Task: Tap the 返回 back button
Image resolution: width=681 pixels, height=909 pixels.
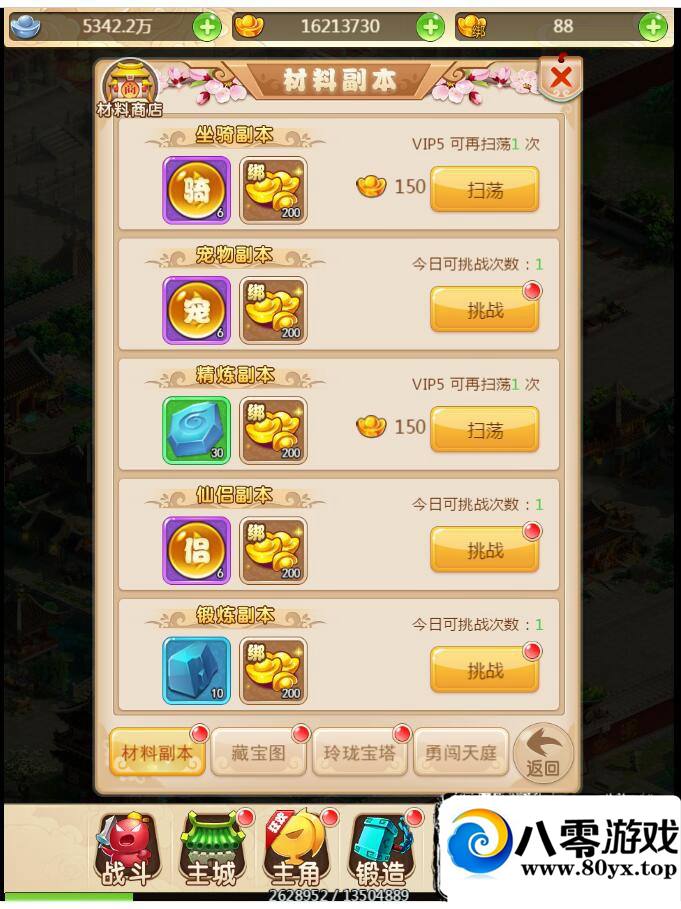Action: (543, 753)
